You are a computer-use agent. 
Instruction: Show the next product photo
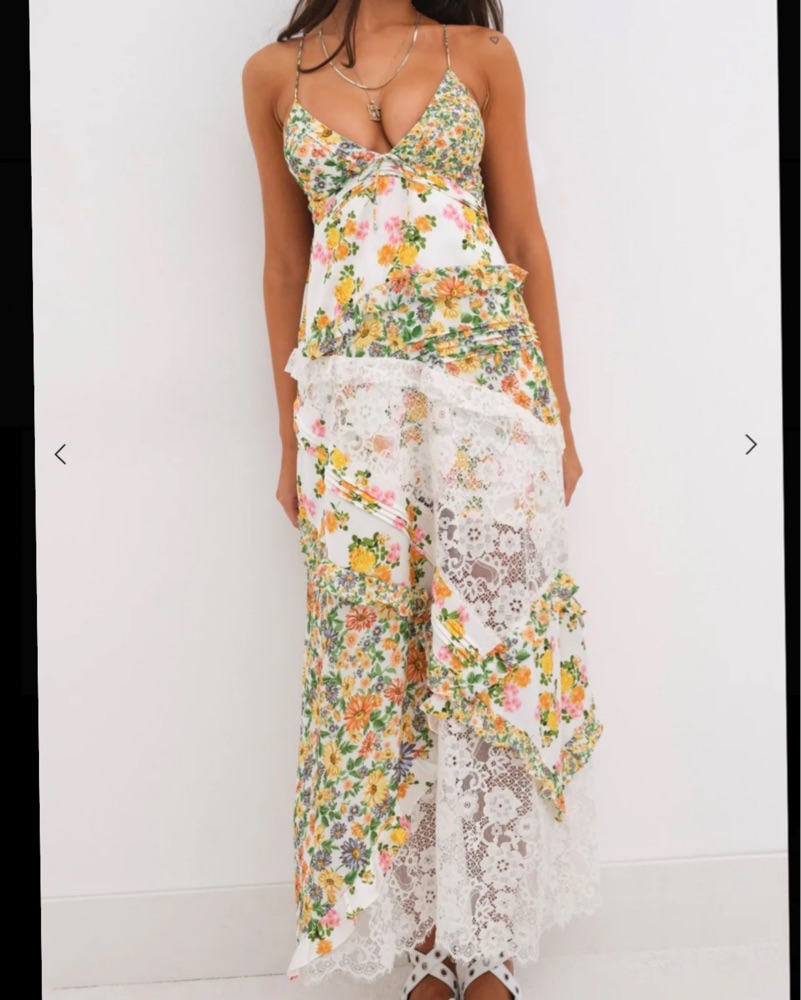750,445
